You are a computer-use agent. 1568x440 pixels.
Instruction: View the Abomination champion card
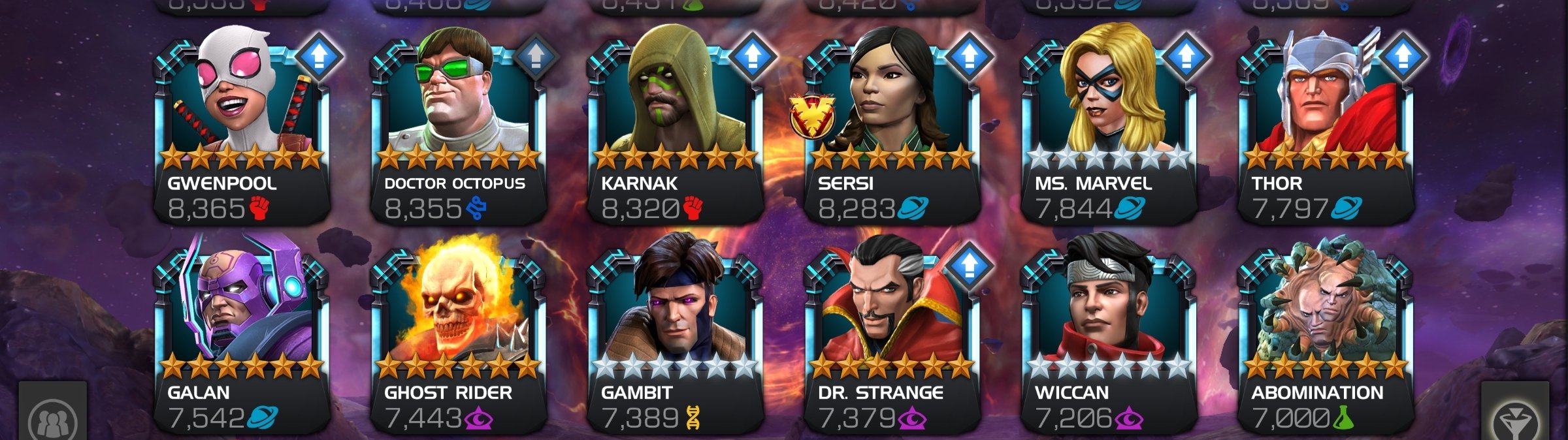1326,339
